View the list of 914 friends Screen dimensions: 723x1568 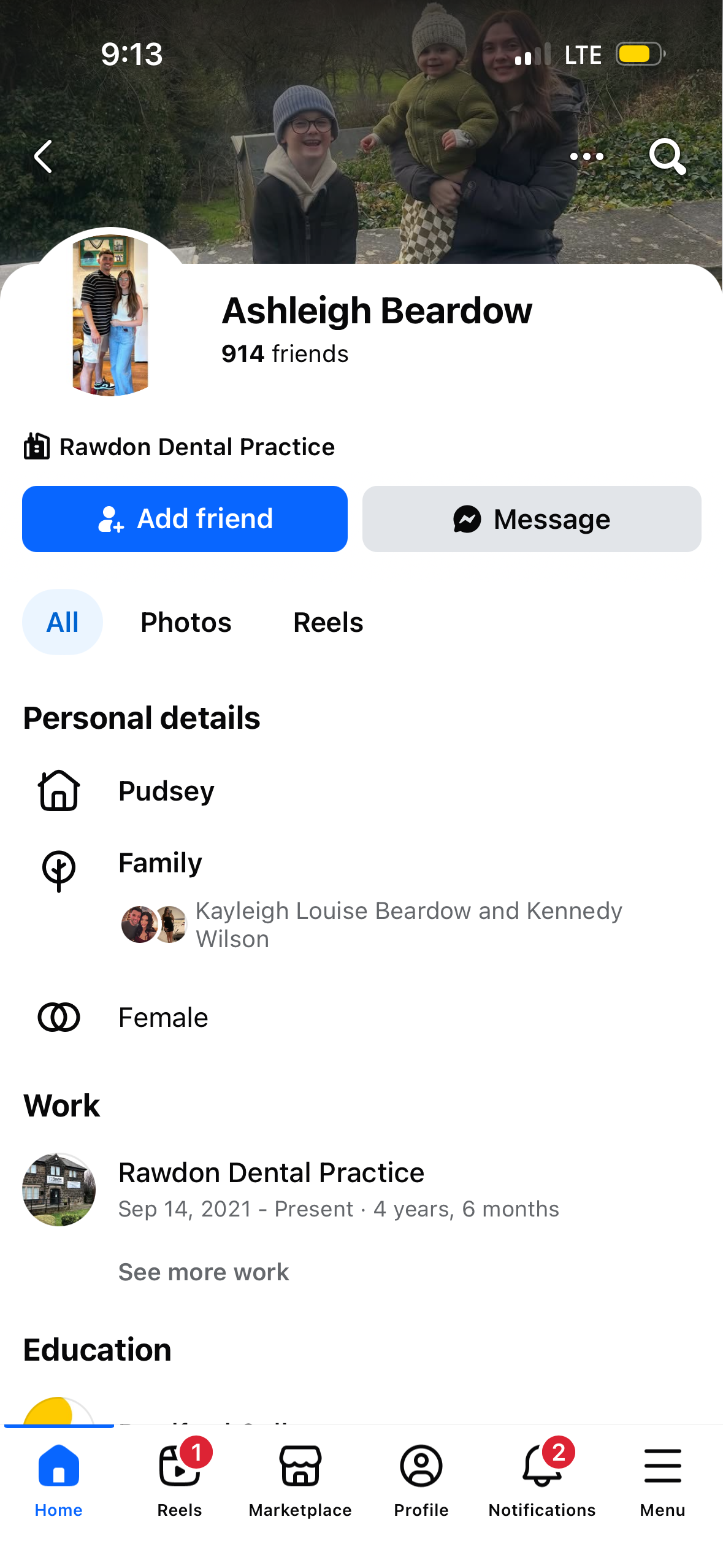click(285, 354)
